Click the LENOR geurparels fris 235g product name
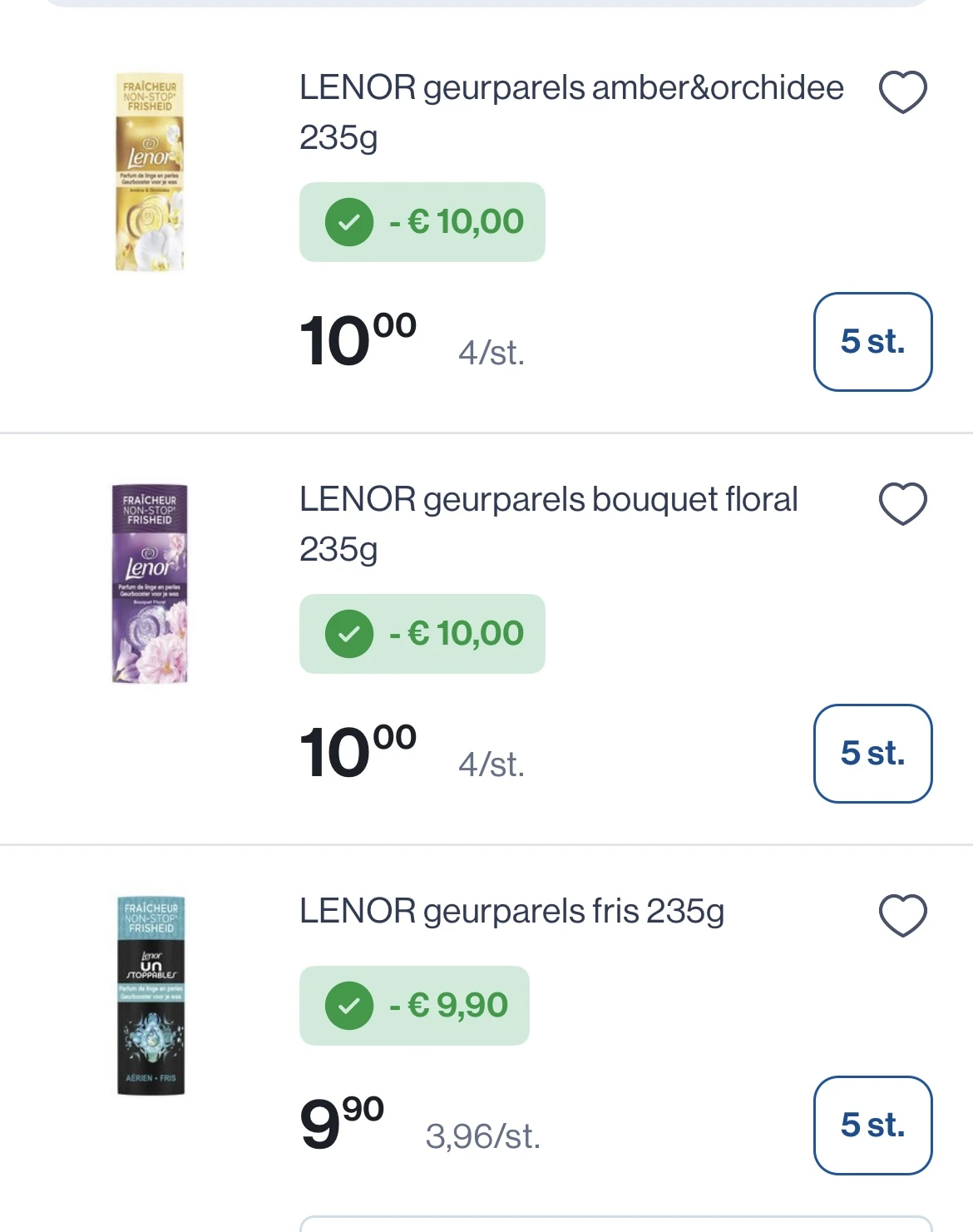Image resolution: width=973 pixels, height=1232 pixels. coord(511,912)
